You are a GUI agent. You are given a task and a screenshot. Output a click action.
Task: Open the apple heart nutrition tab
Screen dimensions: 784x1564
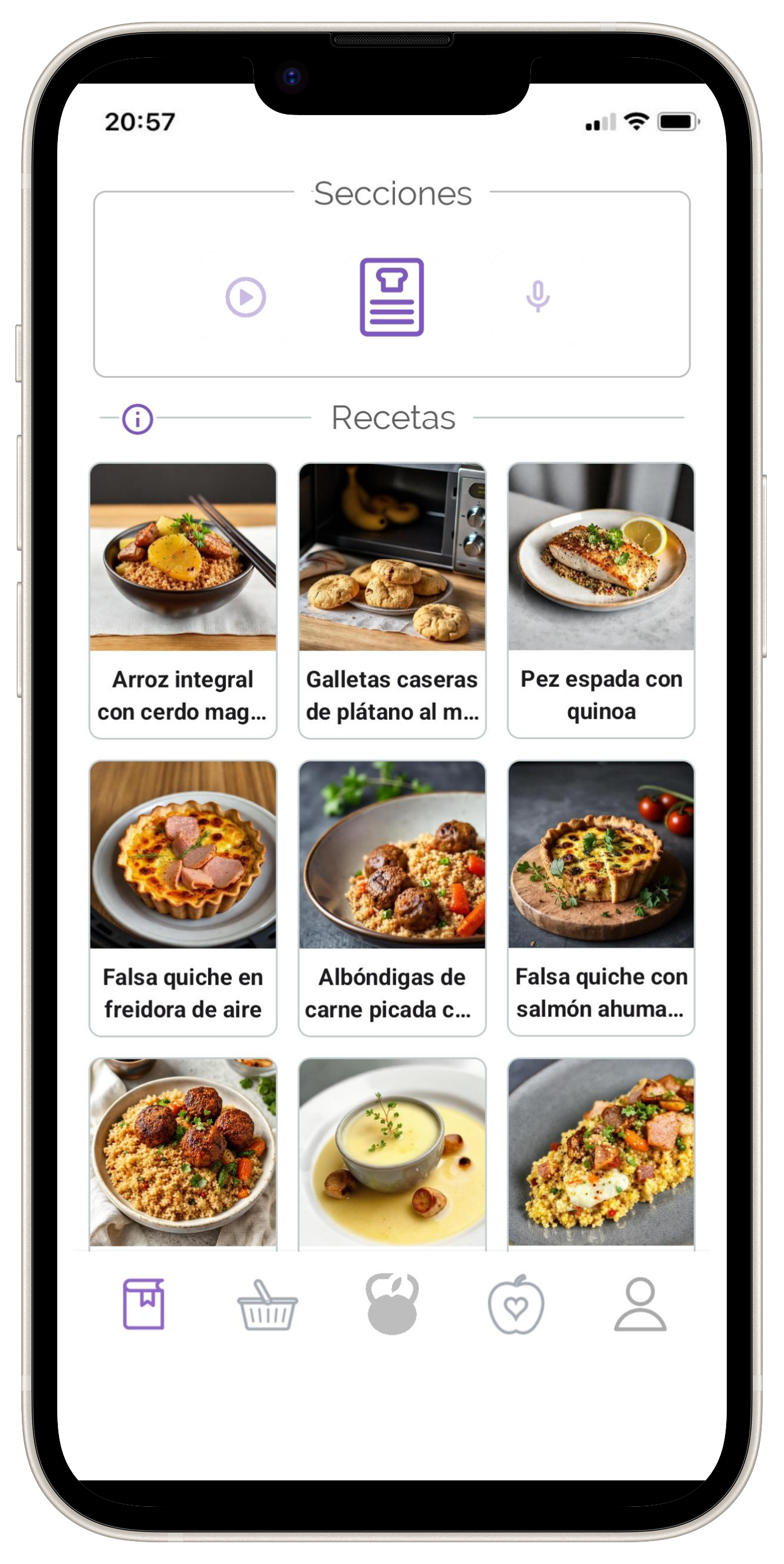pyautogui.click(x=516, y=1305)
